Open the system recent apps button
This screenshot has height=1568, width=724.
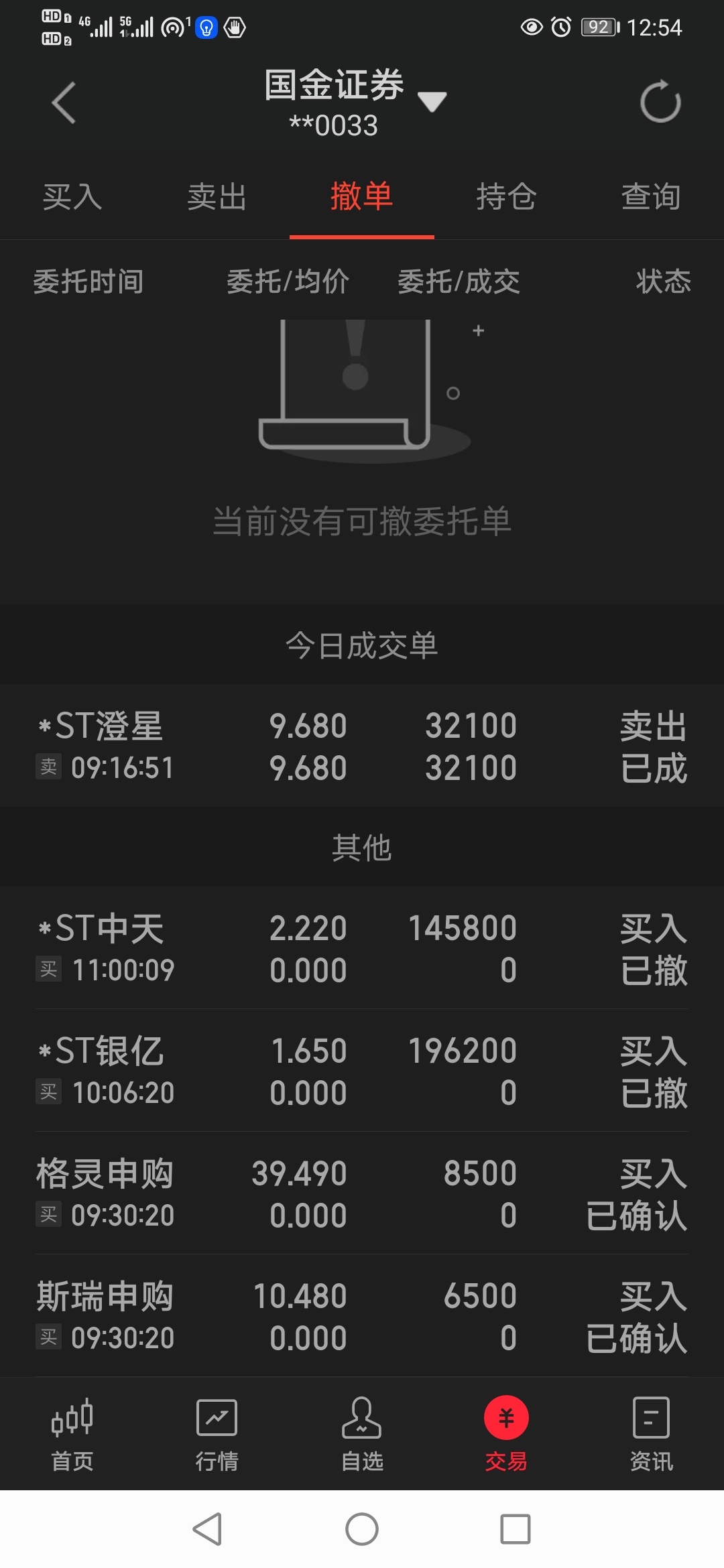pyautogui.click(x=516, y=1529)
